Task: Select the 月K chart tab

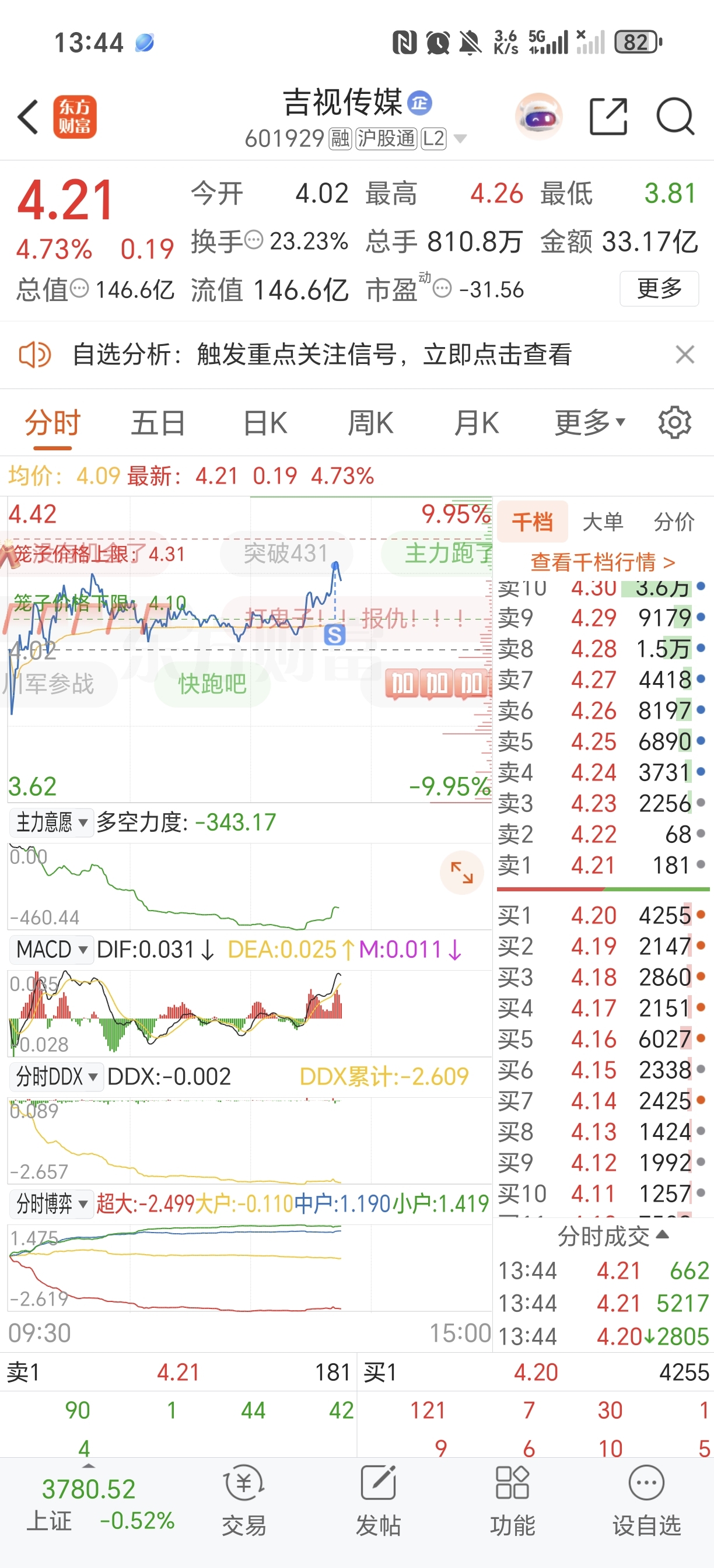Action: pos(476,422)
